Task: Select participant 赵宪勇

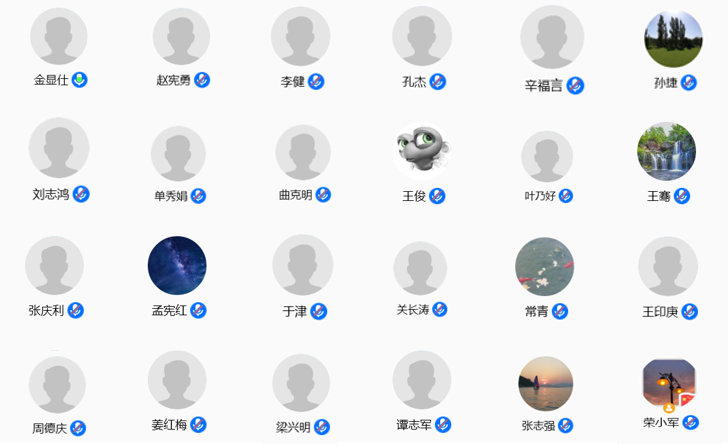Action: pyautogui.click(x=181, y=38)
